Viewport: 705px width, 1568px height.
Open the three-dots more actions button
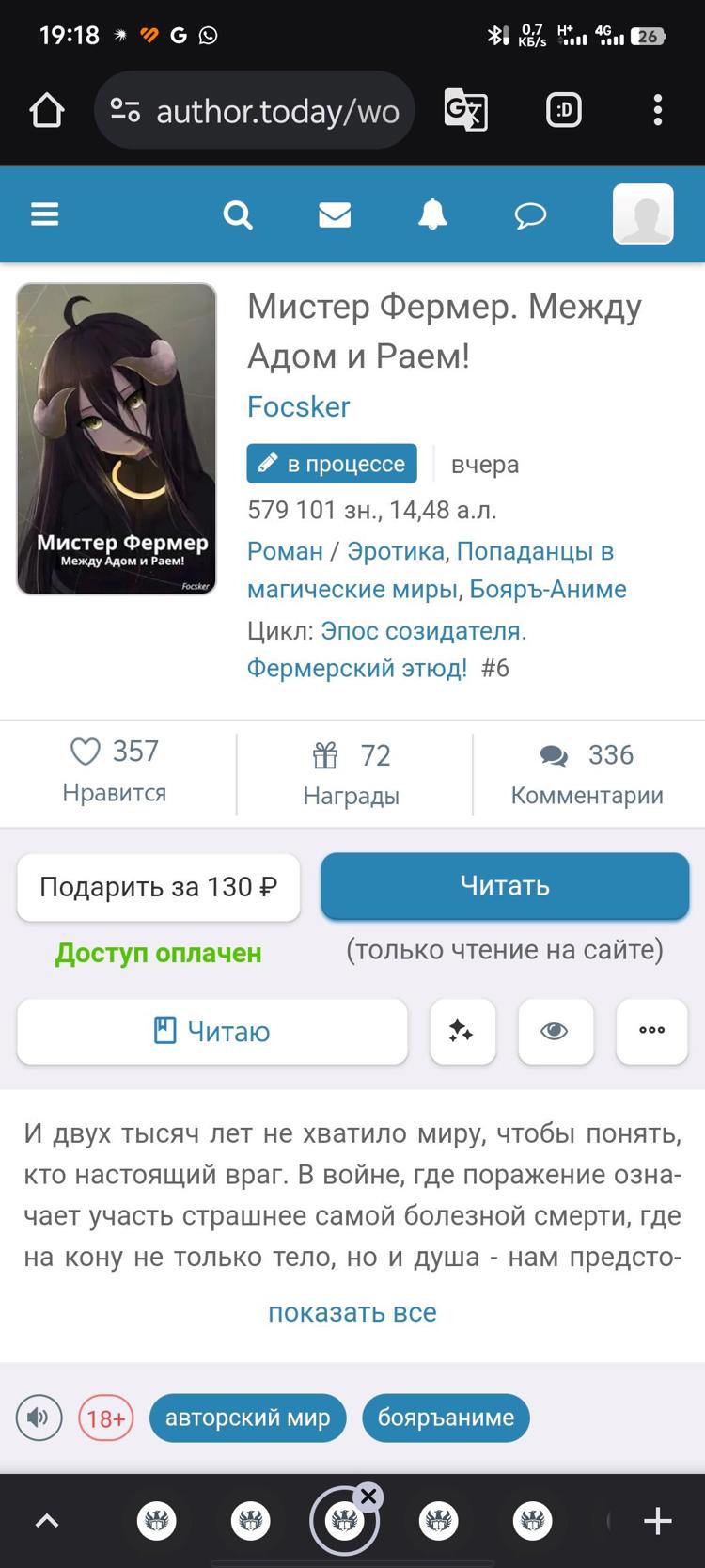(651, 1032)
